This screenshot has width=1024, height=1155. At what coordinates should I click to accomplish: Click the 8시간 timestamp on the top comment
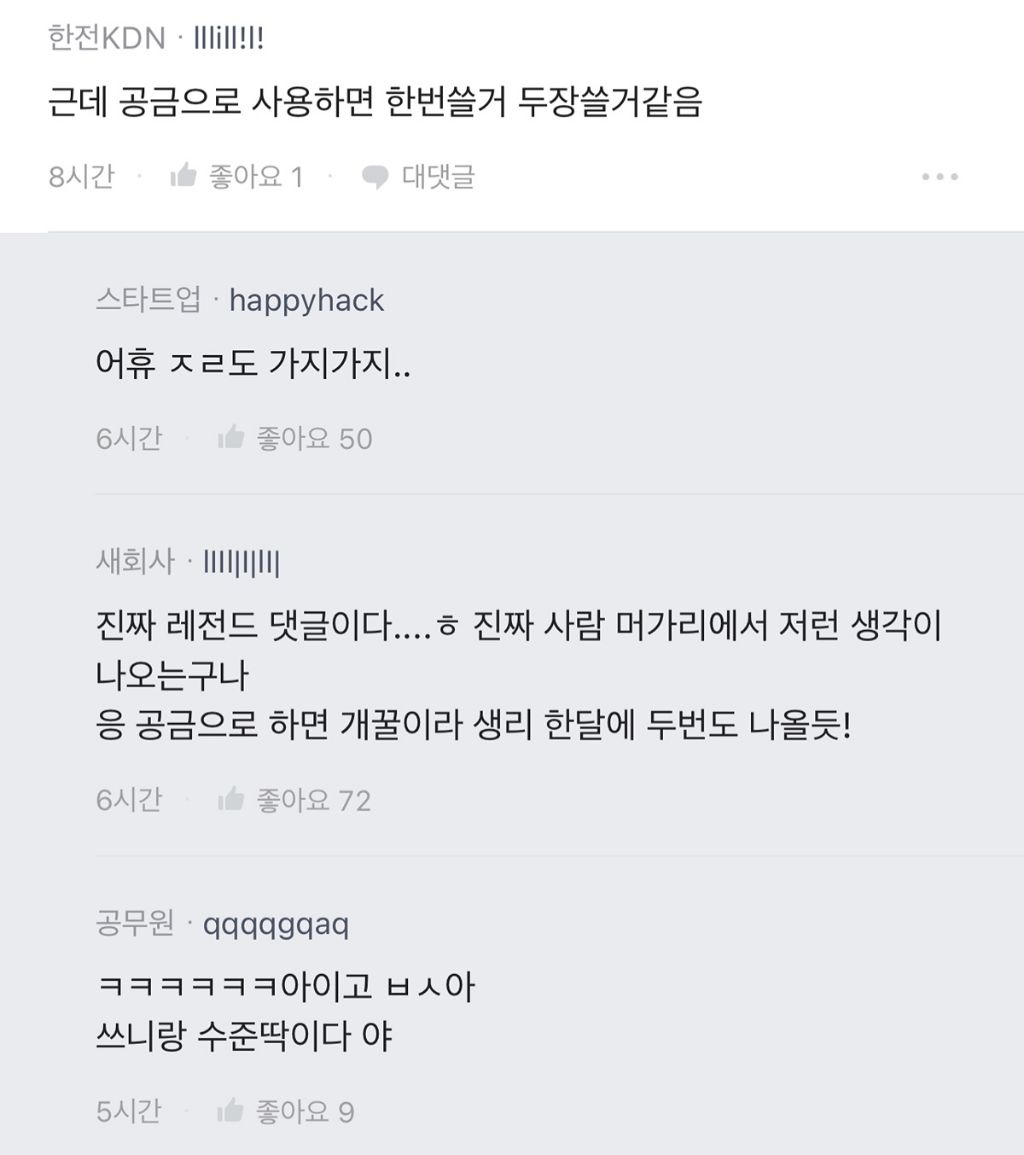coord(78,176)
